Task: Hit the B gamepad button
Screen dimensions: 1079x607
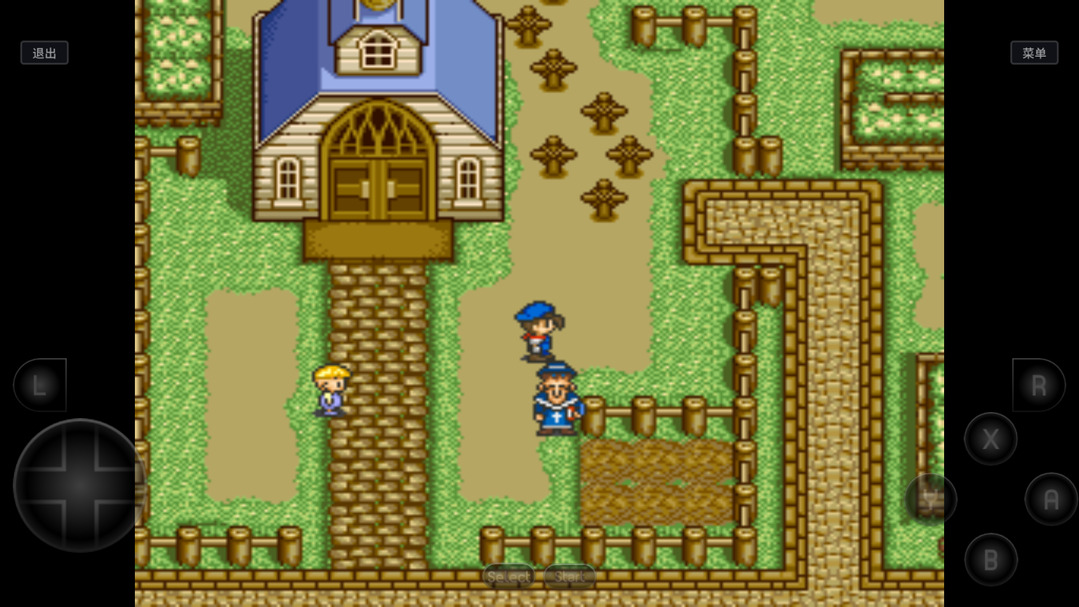Action: [990, 560]
